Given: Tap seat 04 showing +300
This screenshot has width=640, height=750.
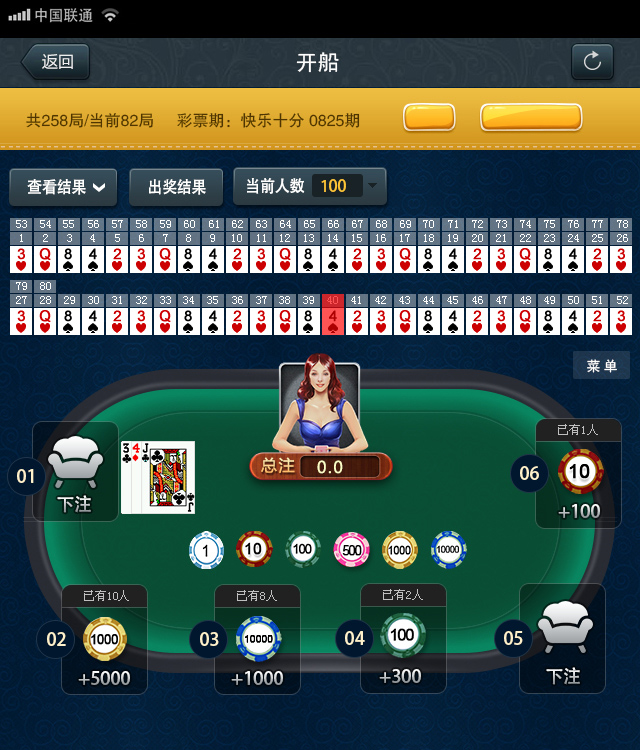Looking at the screenshot, I should tap(402, 640).
